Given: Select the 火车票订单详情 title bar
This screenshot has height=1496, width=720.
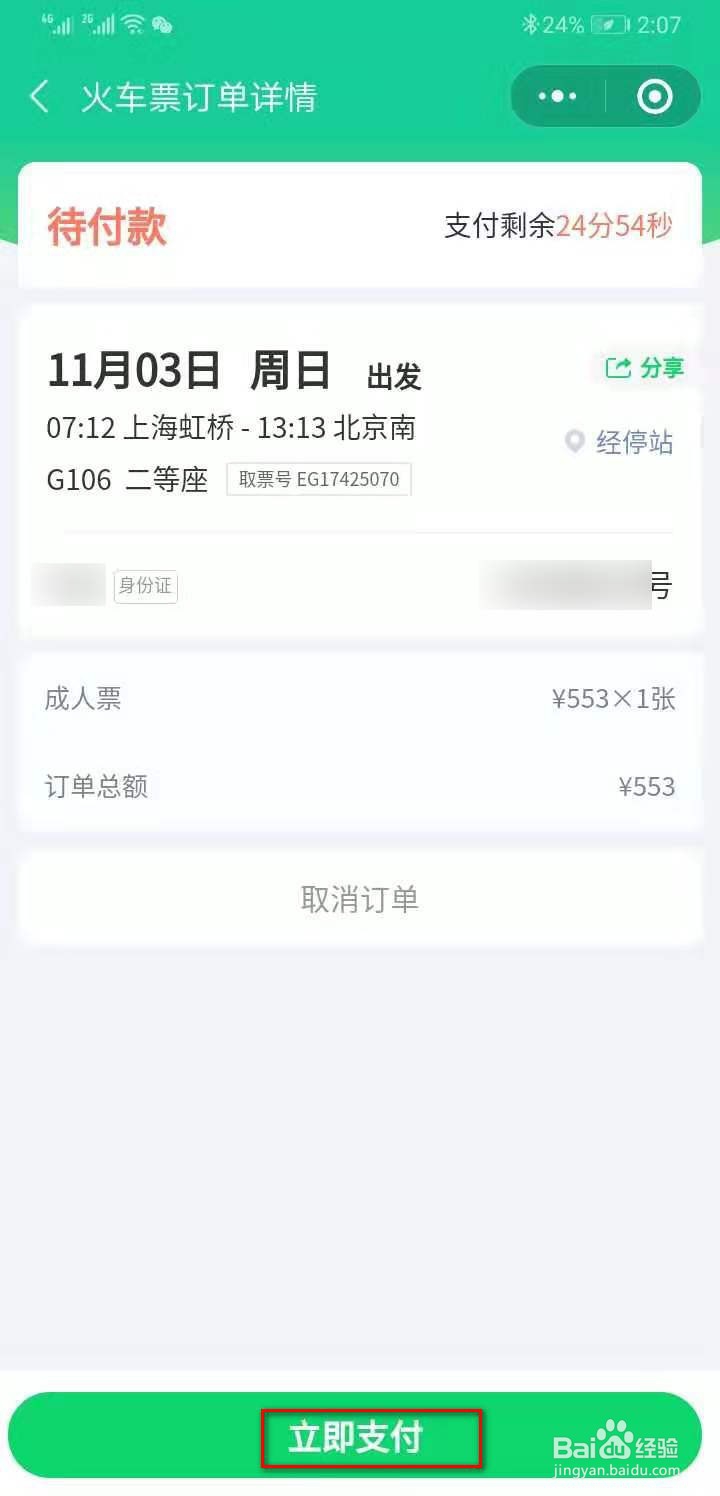Looking at the screenshot, I should [200, 96].
